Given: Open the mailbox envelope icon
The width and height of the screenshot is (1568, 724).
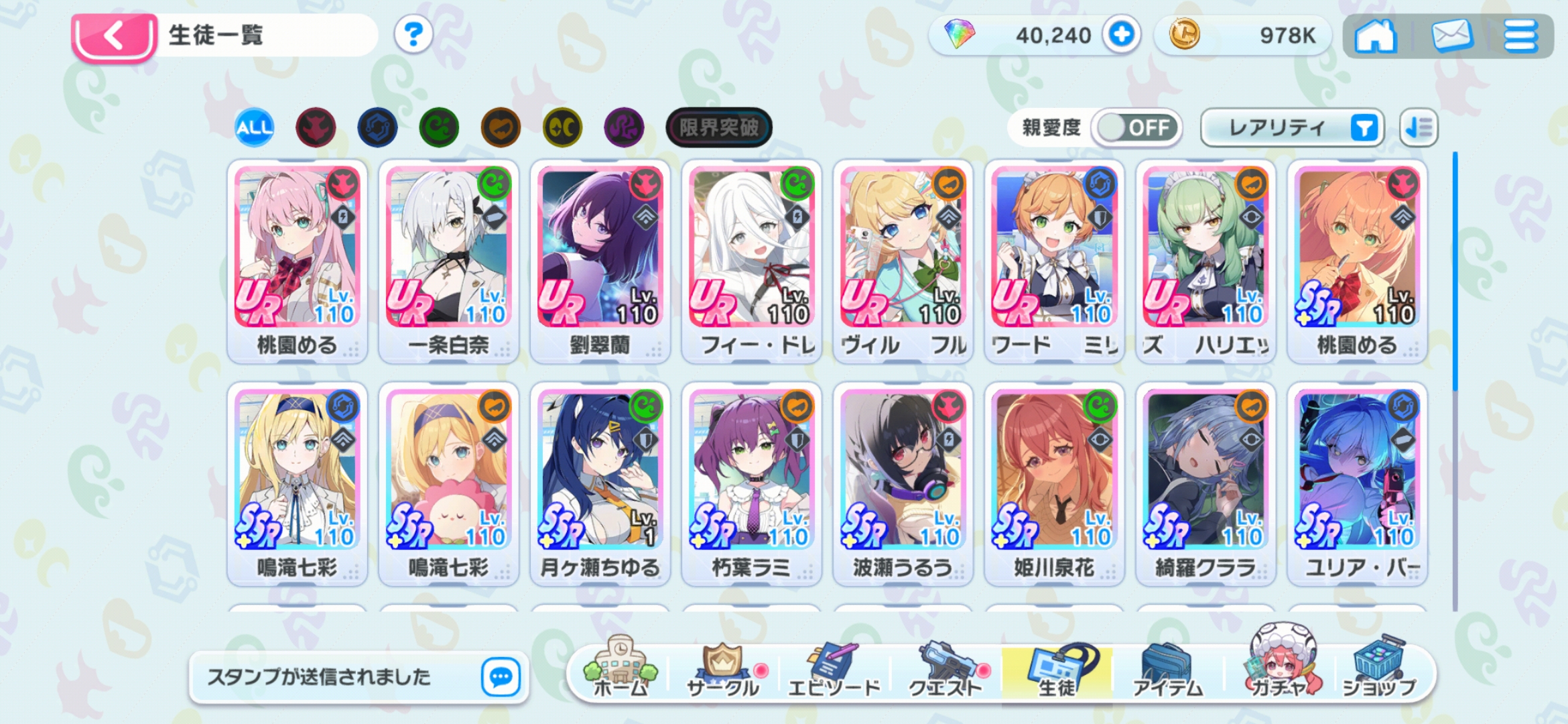Looking at the screenshot, I should (1451, 36).
